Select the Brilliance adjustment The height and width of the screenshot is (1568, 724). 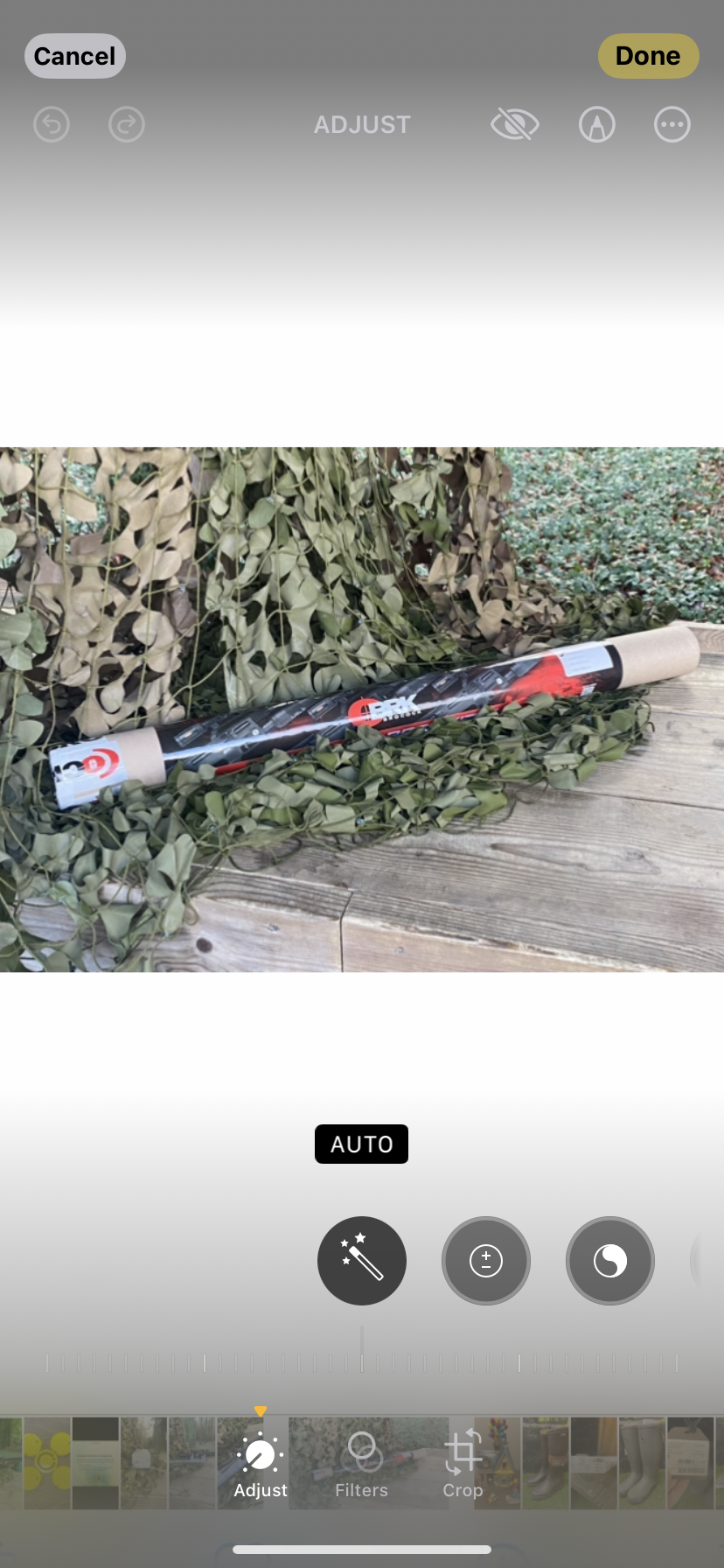(610, 1261)
